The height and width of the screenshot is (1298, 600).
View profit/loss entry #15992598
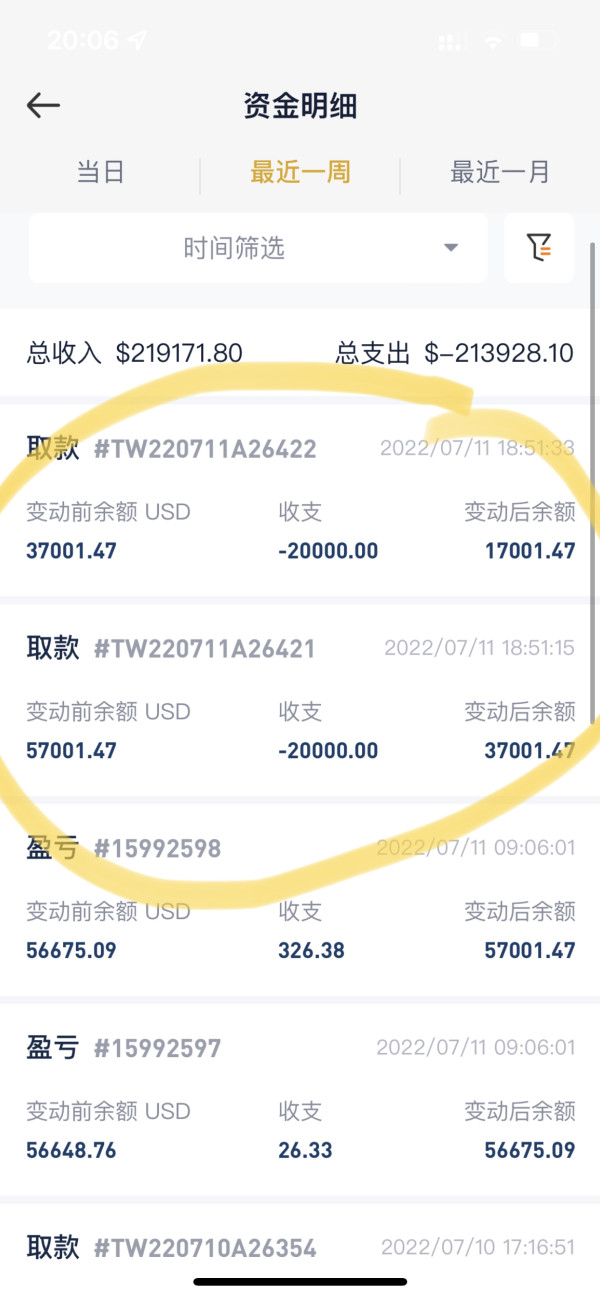coord(300,899)
